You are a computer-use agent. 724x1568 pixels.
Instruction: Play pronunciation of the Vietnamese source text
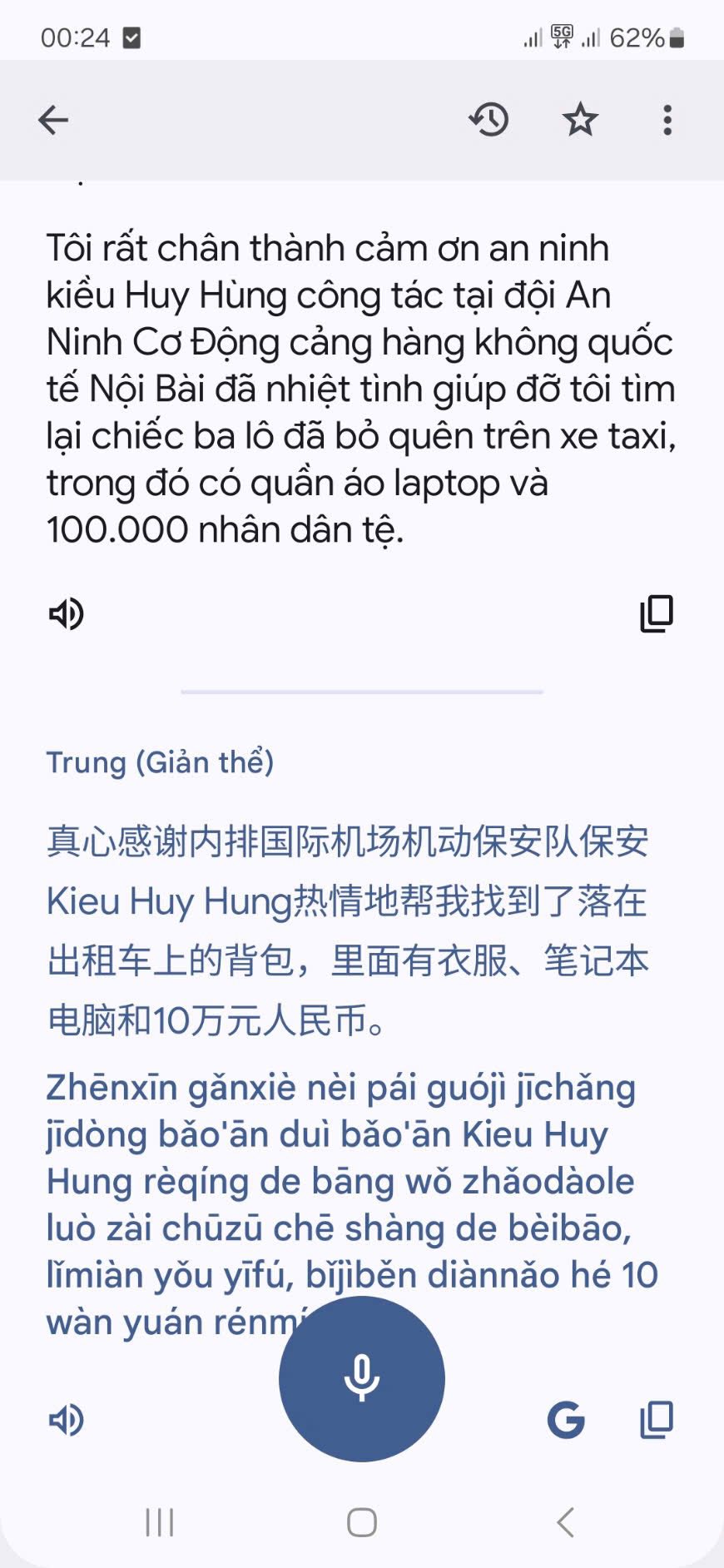67,614
